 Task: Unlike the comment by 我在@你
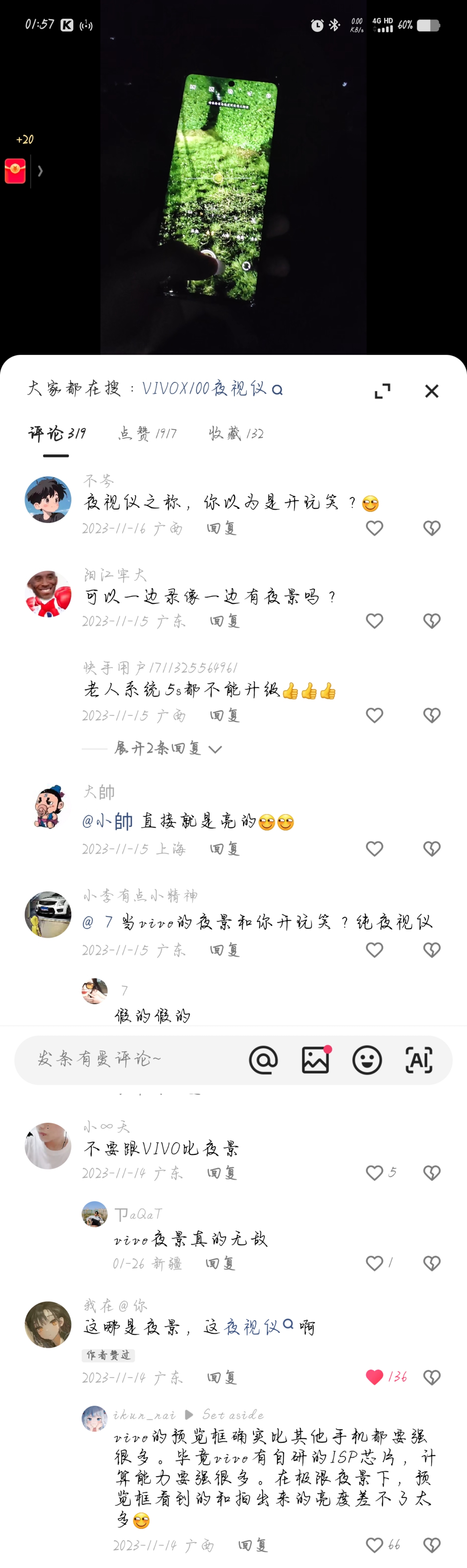pos(375,1377)
